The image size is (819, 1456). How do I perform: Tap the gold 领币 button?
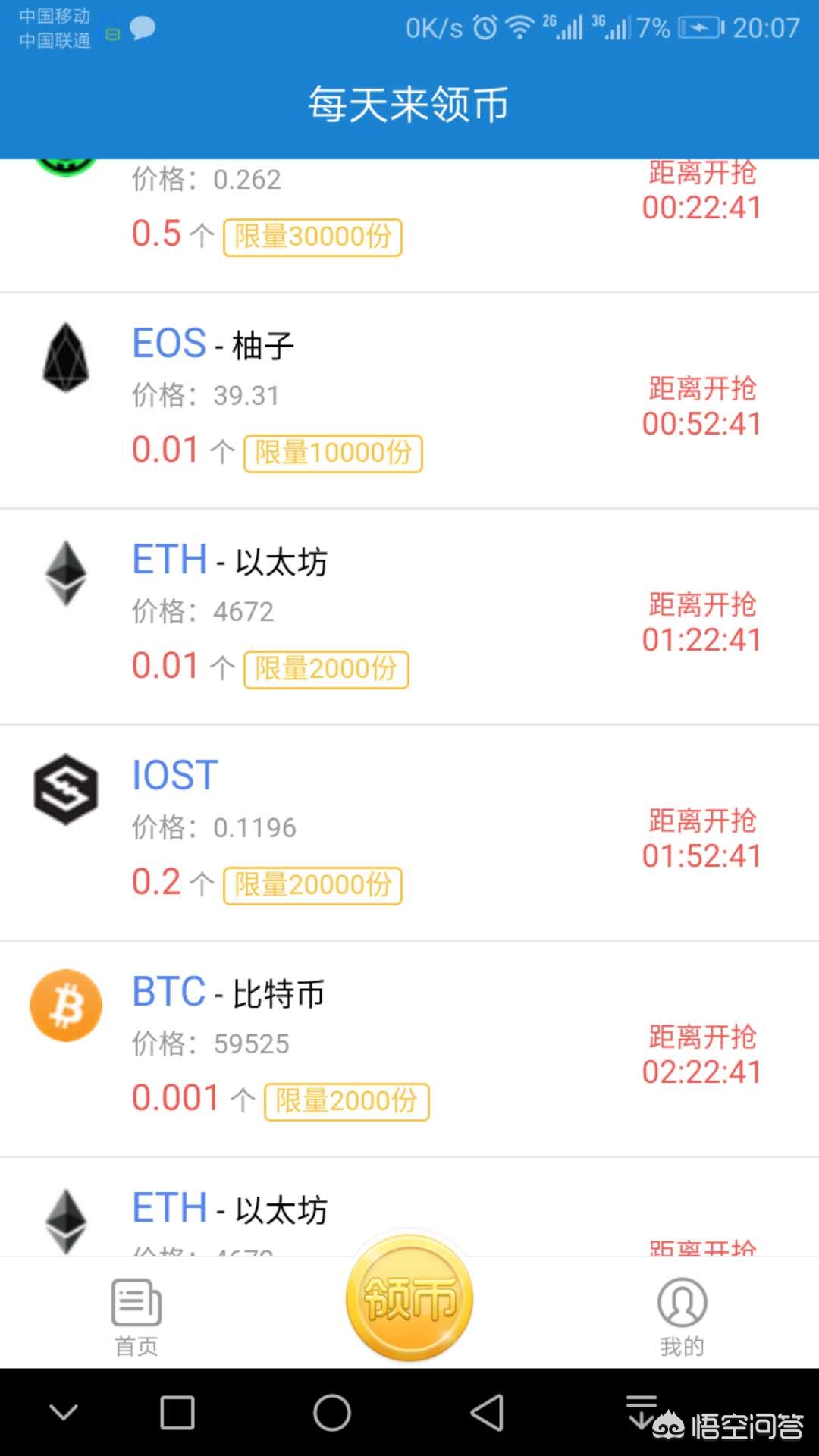409,1298
